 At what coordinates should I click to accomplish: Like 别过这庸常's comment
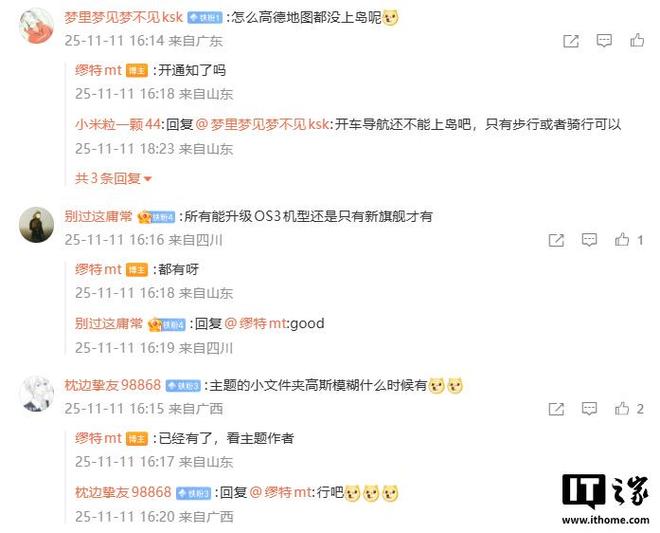click(623, 240)
